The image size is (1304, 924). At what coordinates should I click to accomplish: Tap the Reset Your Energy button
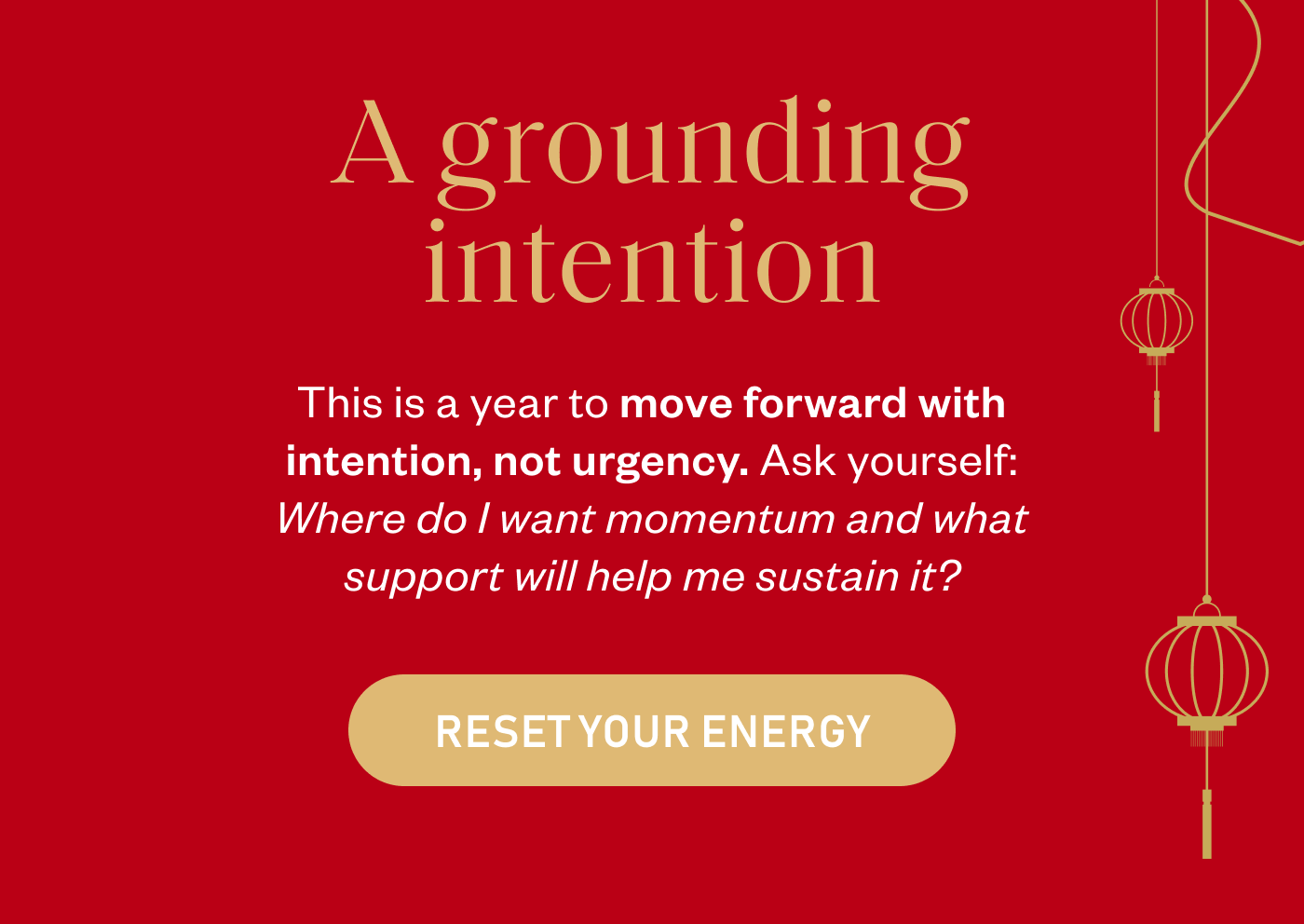coord(651,730)
